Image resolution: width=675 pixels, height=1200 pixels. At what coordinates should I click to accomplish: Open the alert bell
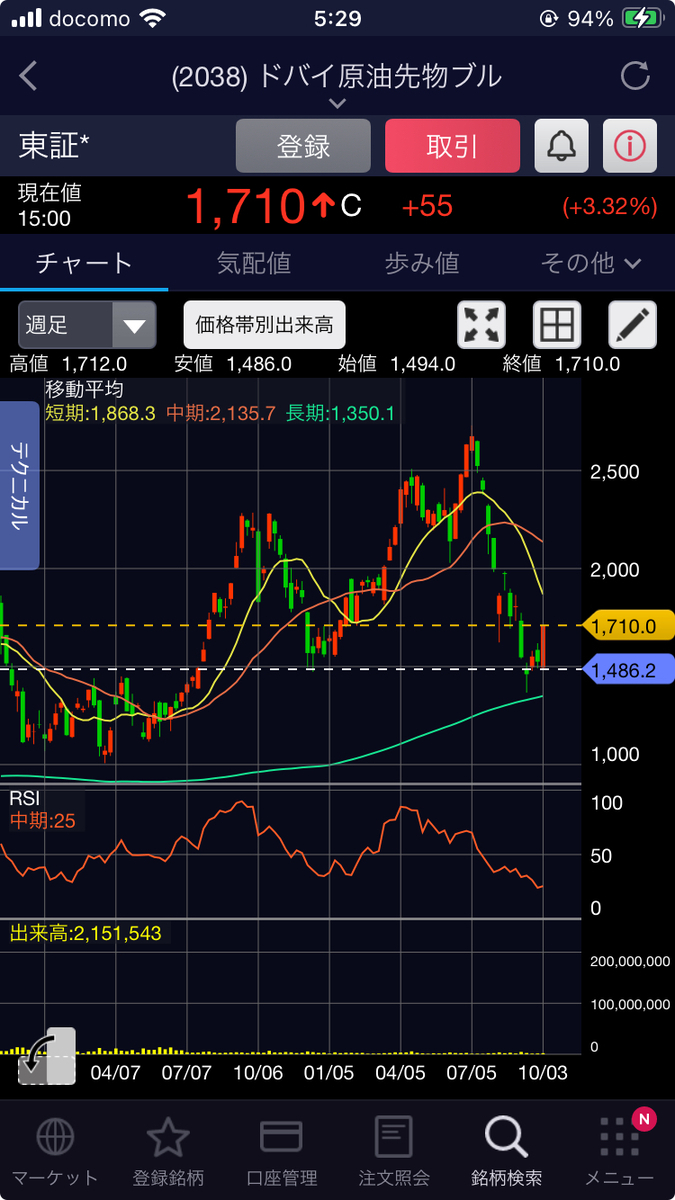click(561, 146)
